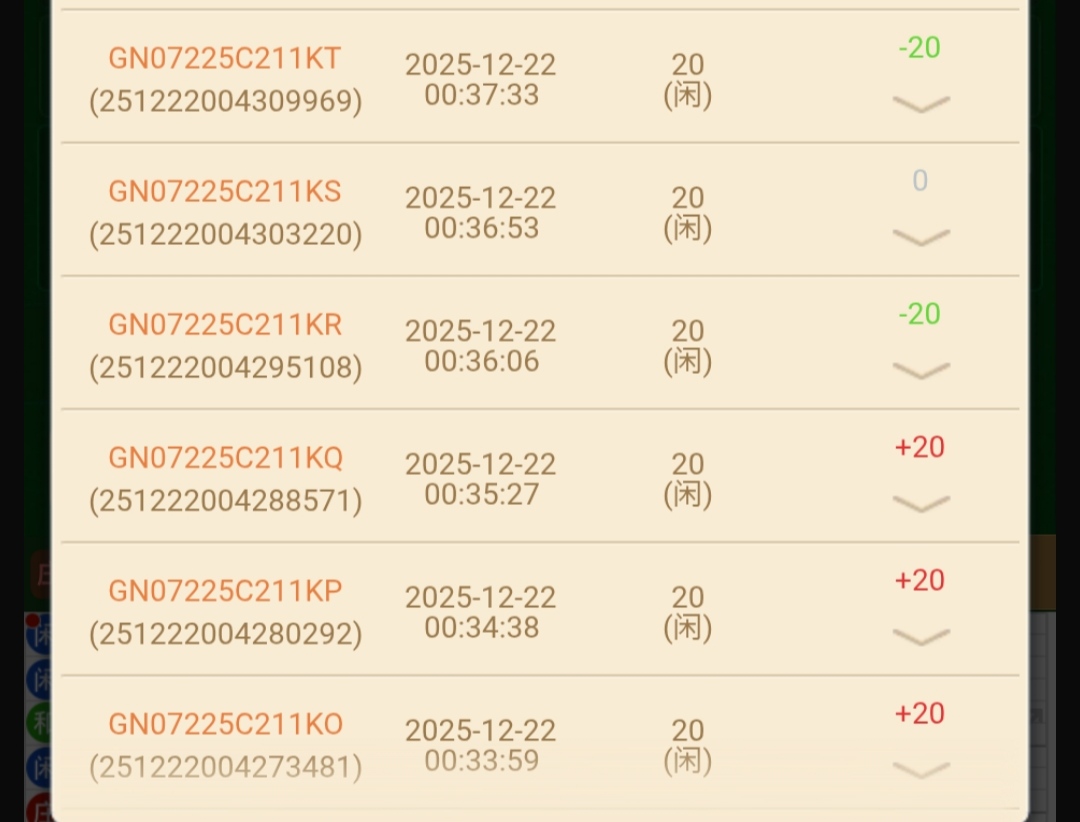Image resolution: width=1080 pixels, height=822 pixels.
Task: Tap the chevron on record GN07225C211KO
Action: click(x=920, y=769)
